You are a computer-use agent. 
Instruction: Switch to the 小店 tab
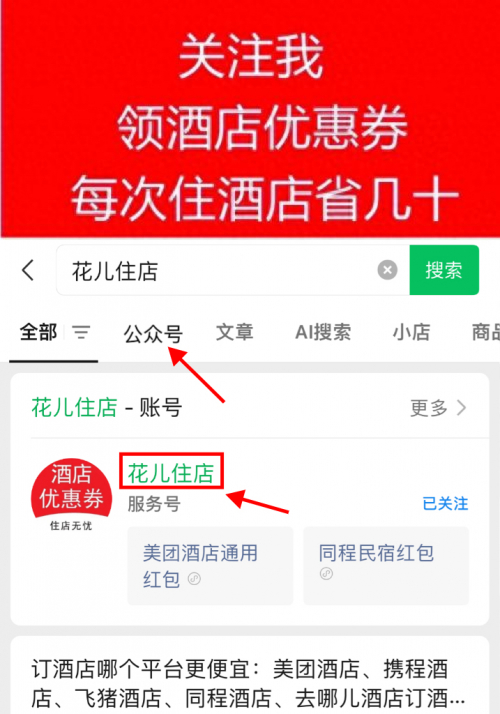pos(411,332)
